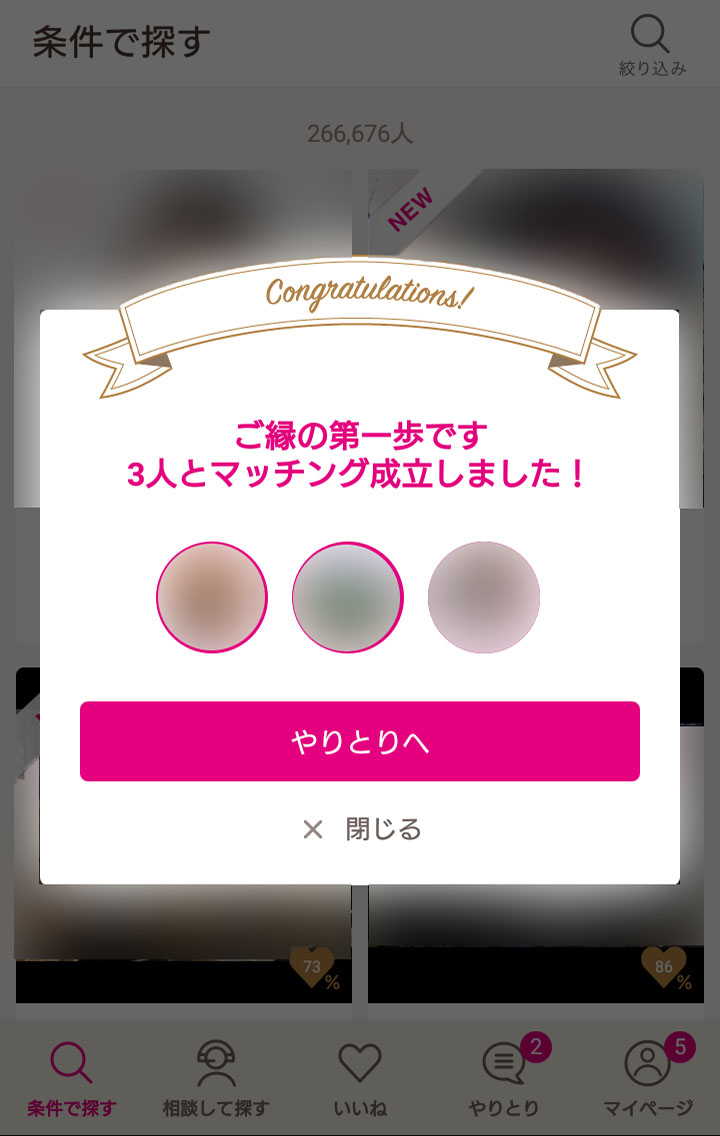Open the 絞り込み search filter

pos(652,45)
